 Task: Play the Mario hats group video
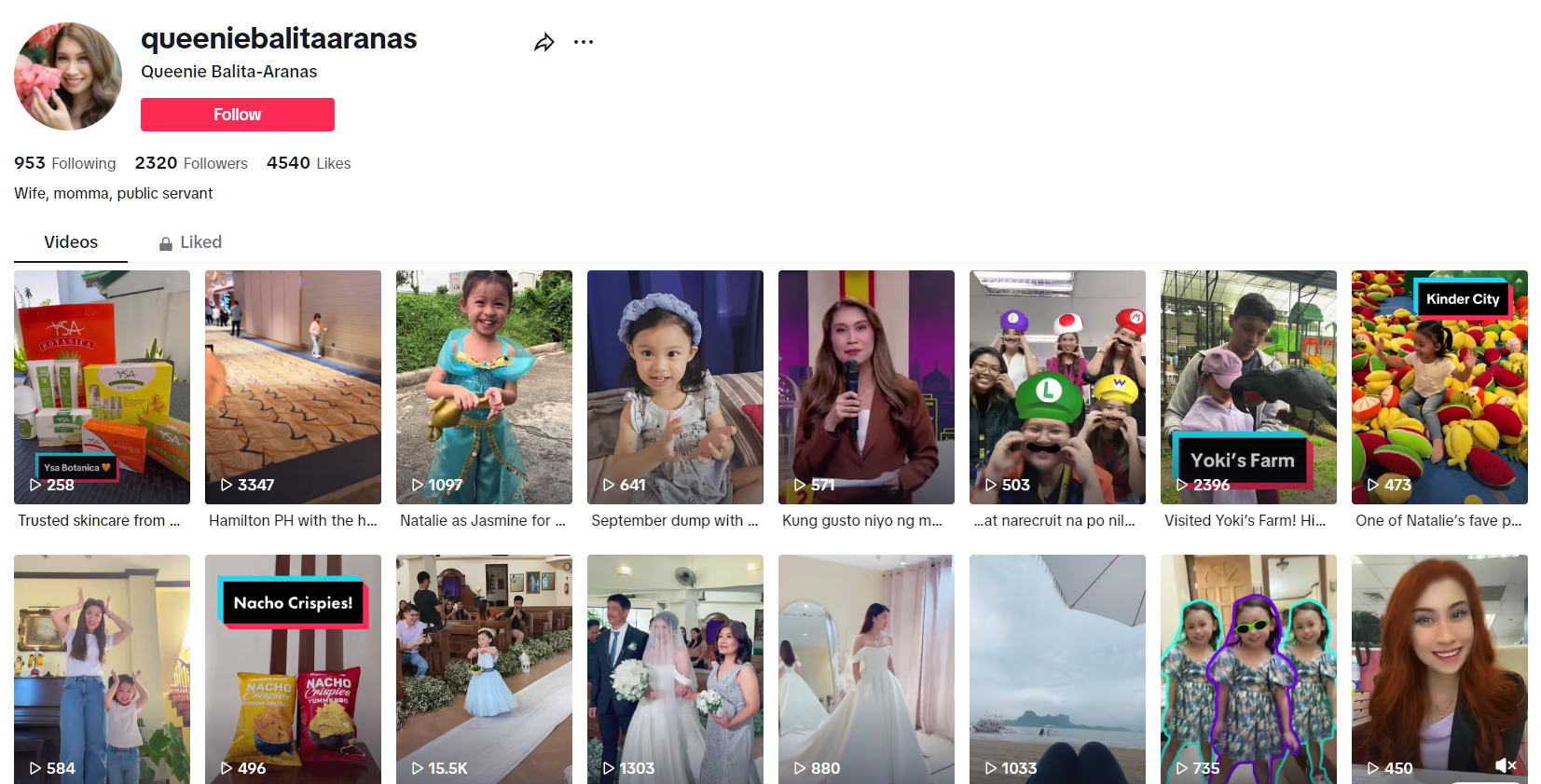[x=1057, y=387]
